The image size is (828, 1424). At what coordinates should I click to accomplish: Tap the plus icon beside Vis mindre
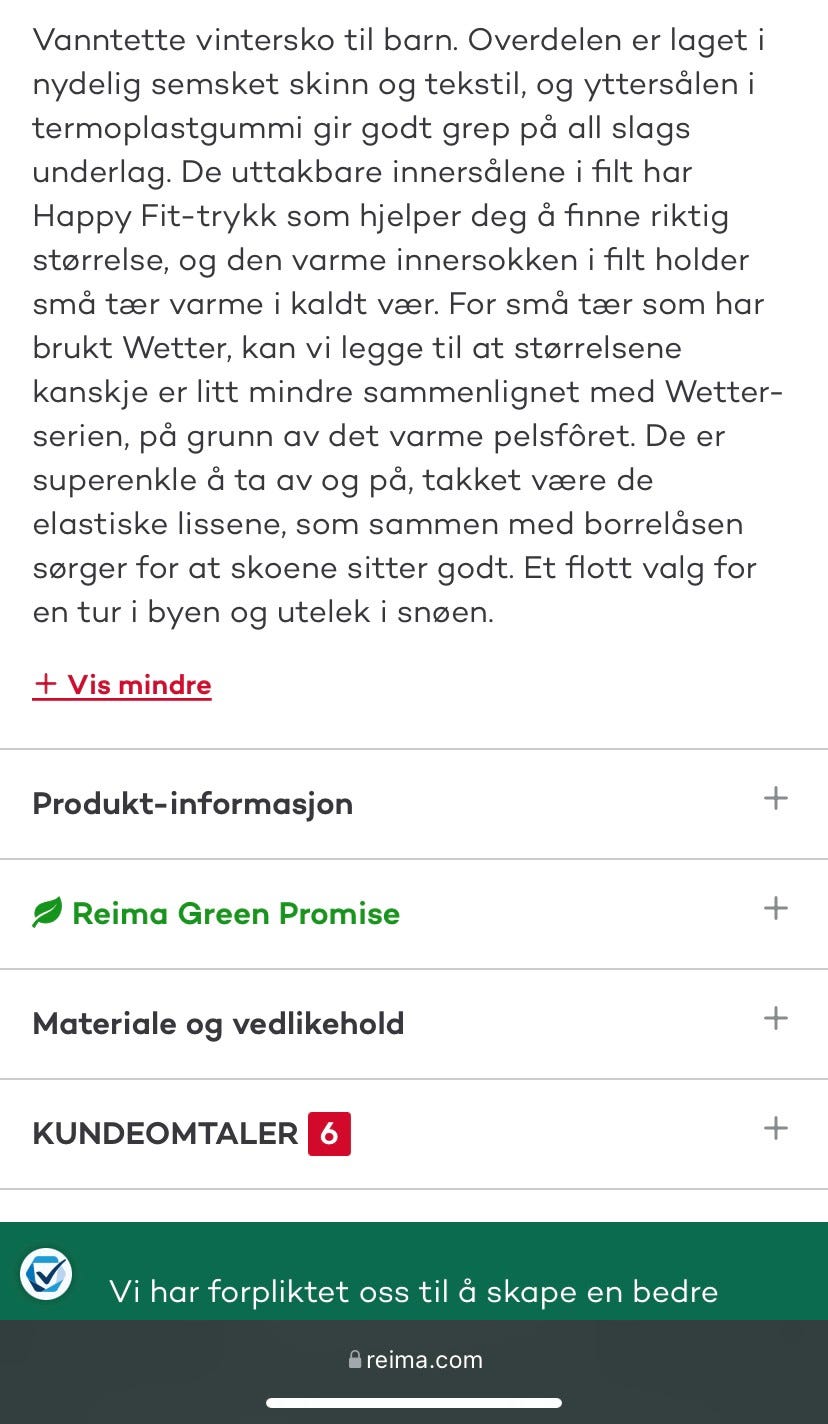[x=46, y=685]
